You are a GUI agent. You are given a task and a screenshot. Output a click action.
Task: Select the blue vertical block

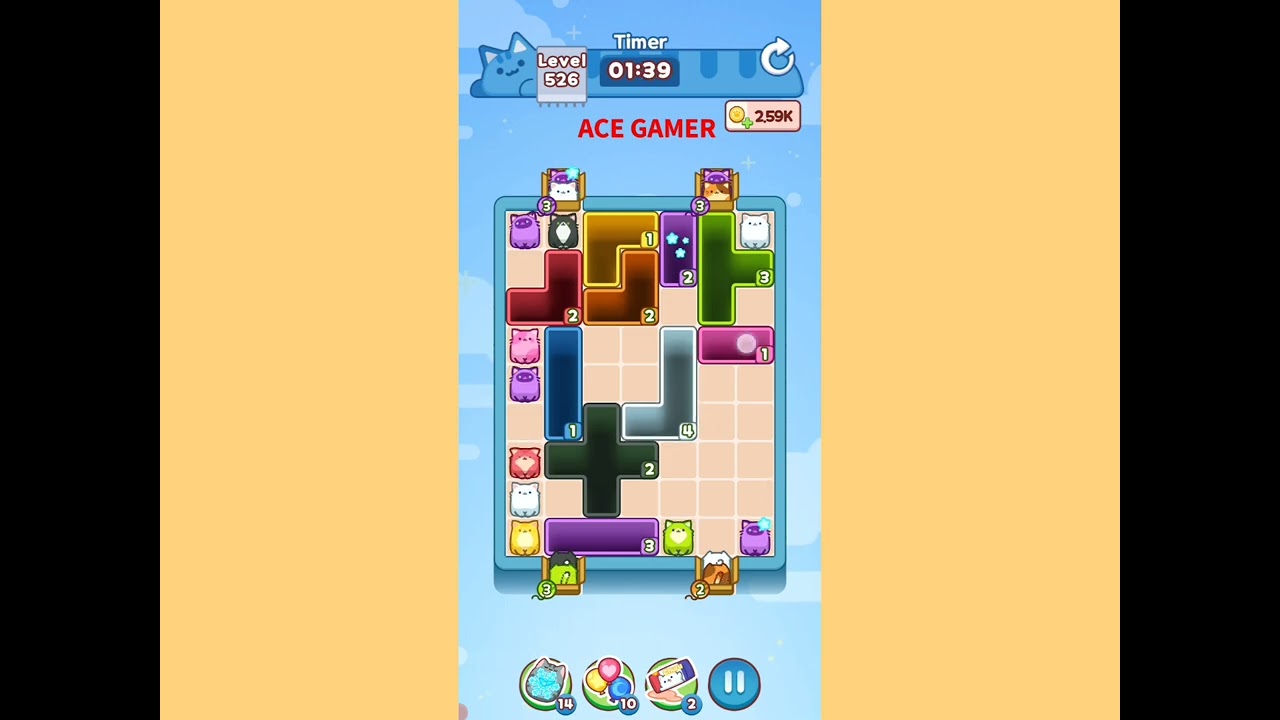click(563, 383)
